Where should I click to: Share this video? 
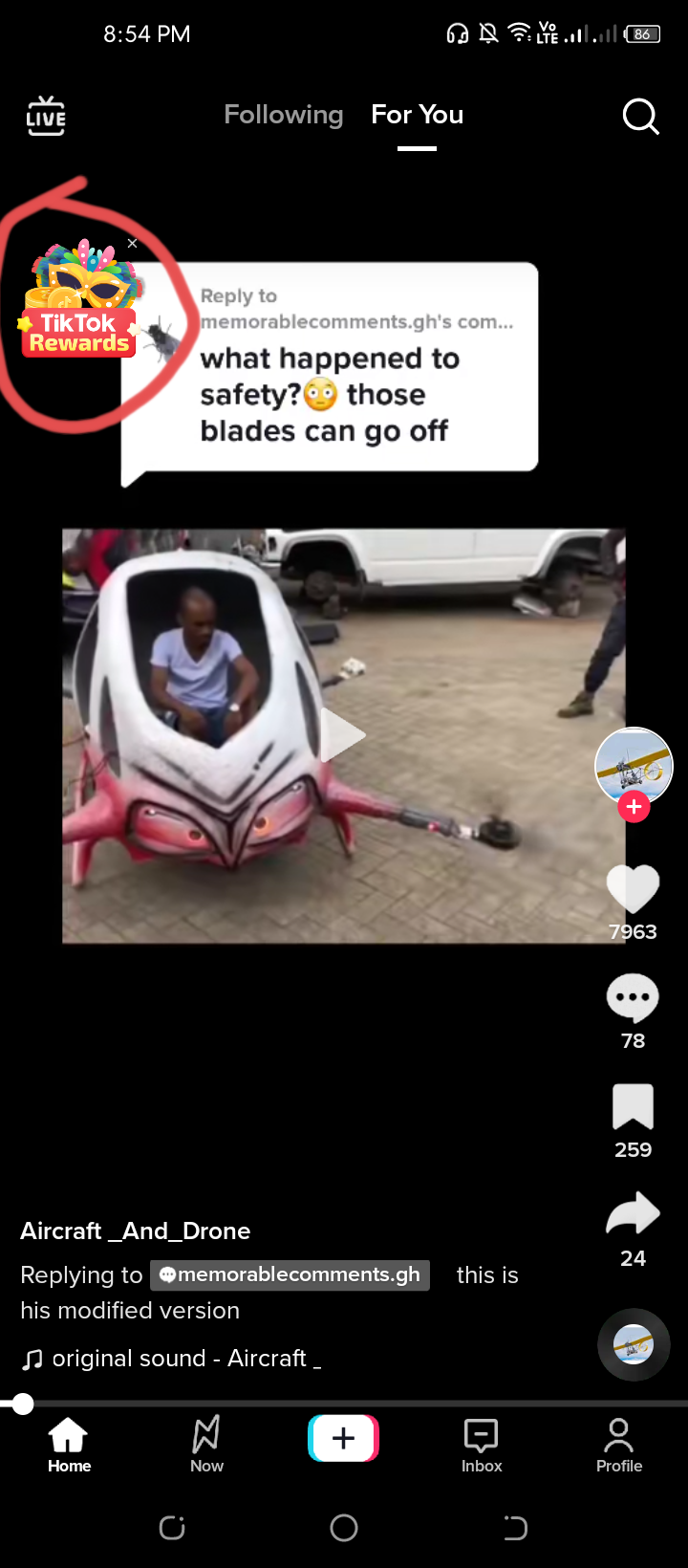coord(633,1214)
